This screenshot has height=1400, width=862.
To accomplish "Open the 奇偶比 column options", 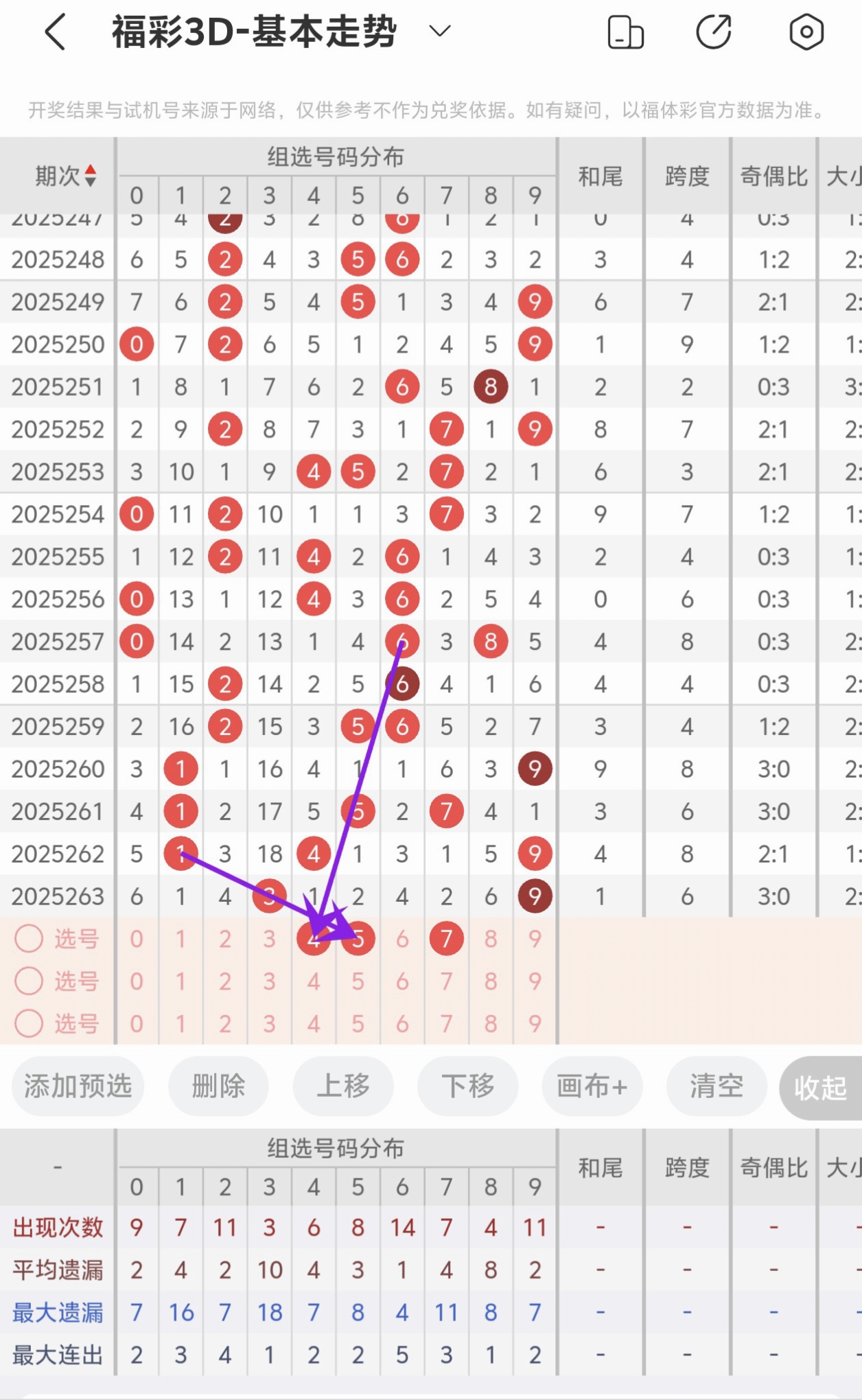I will click(x=773, y=176).
